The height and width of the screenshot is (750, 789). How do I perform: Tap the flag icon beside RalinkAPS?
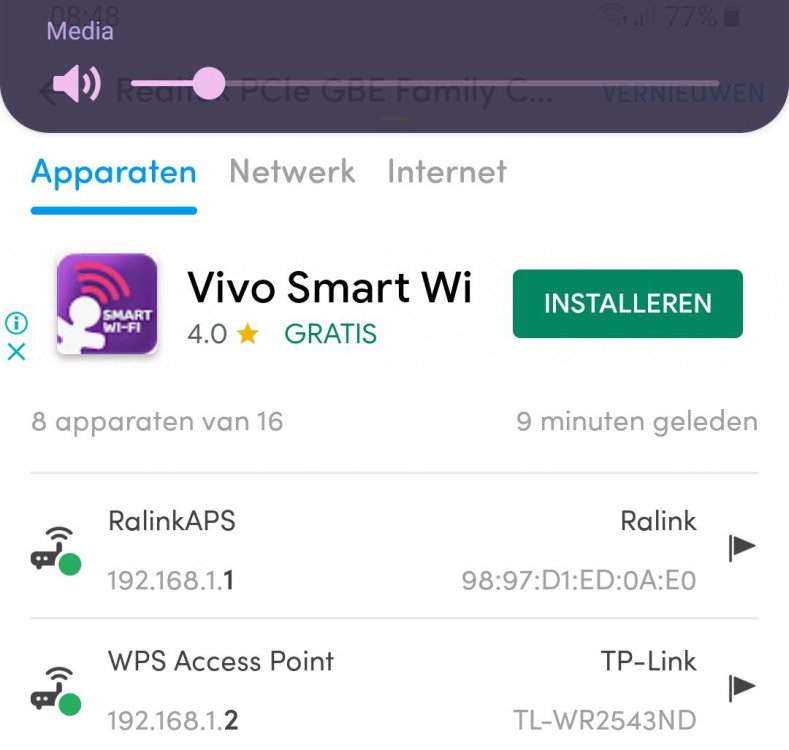click(741, 546)
